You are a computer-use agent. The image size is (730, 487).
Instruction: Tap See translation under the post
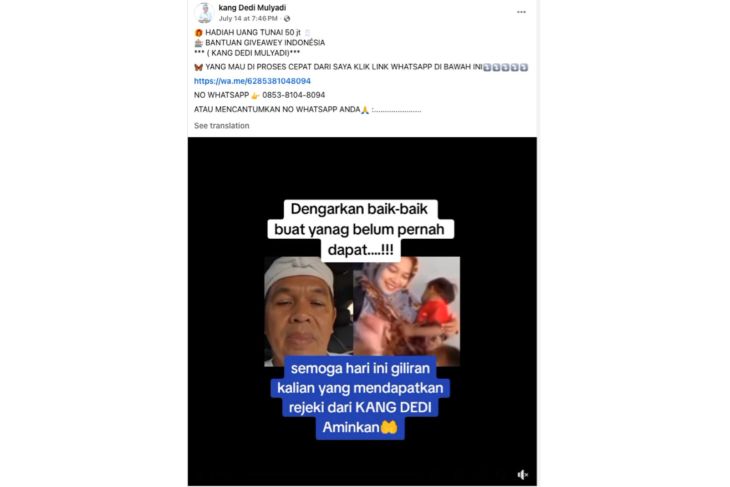point(221,126)
